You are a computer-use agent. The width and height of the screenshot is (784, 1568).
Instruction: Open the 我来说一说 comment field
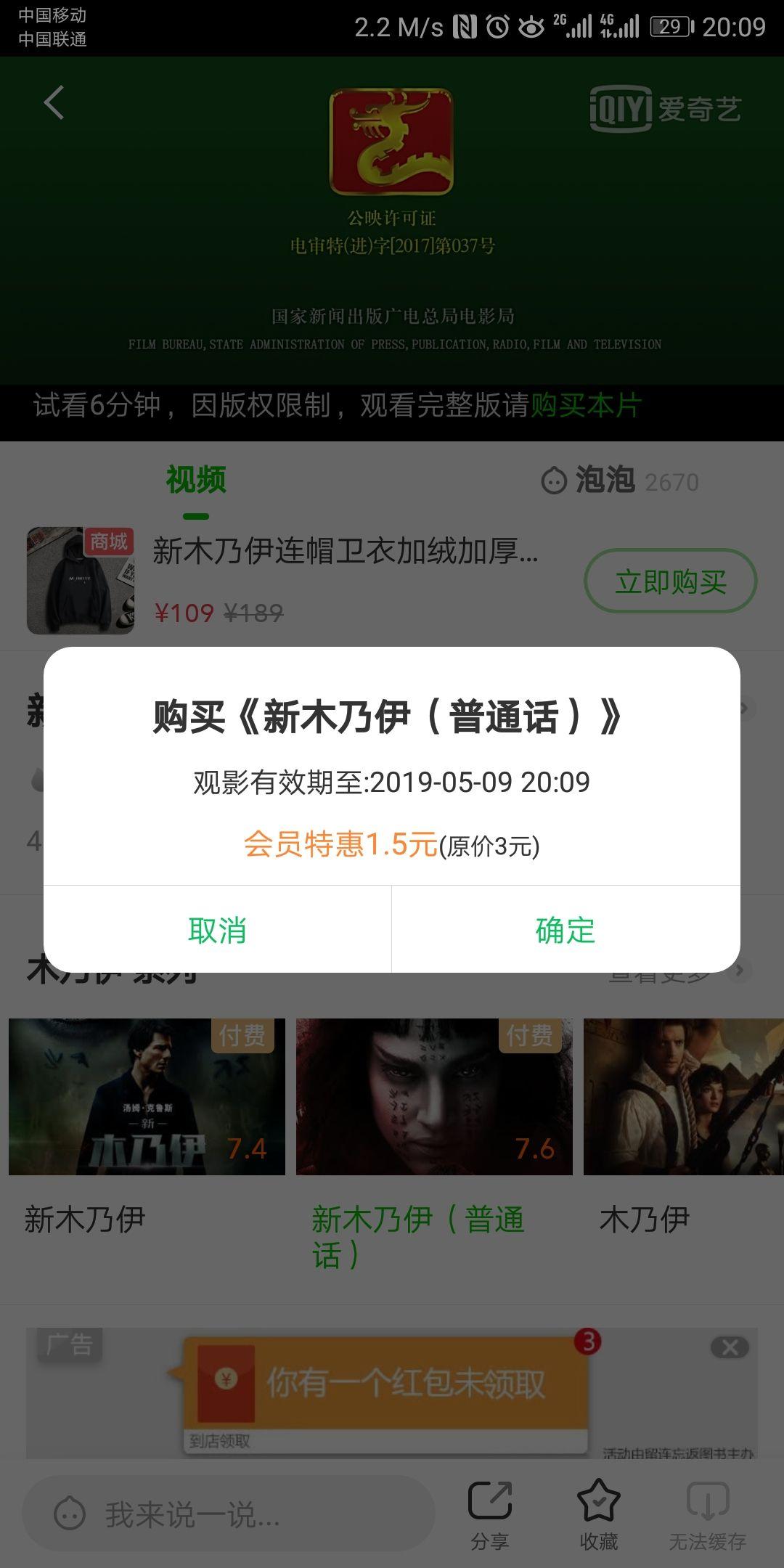(x=228, y=1515)
